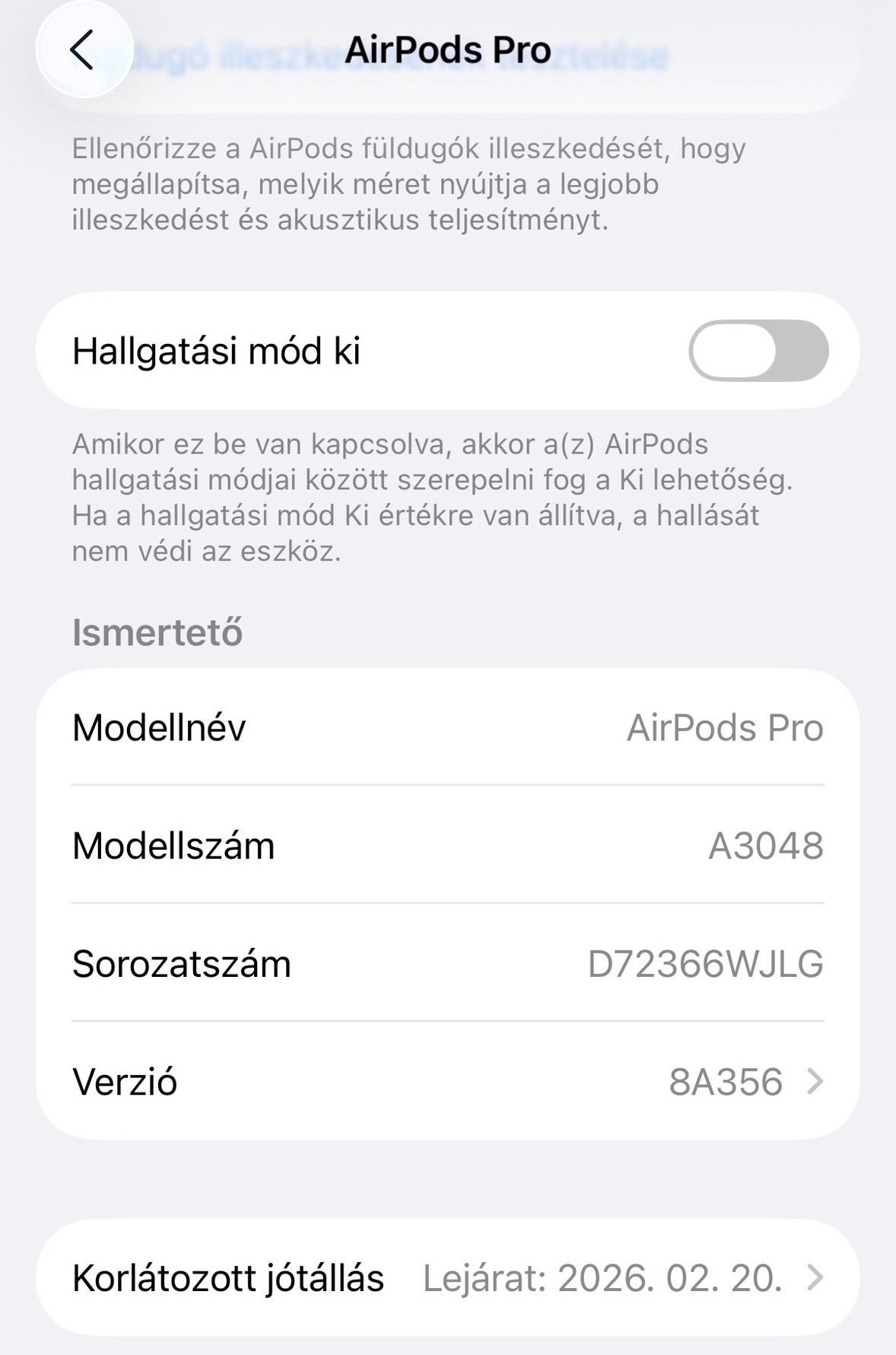Go back from AirPods Pro settings

point(84,50)
